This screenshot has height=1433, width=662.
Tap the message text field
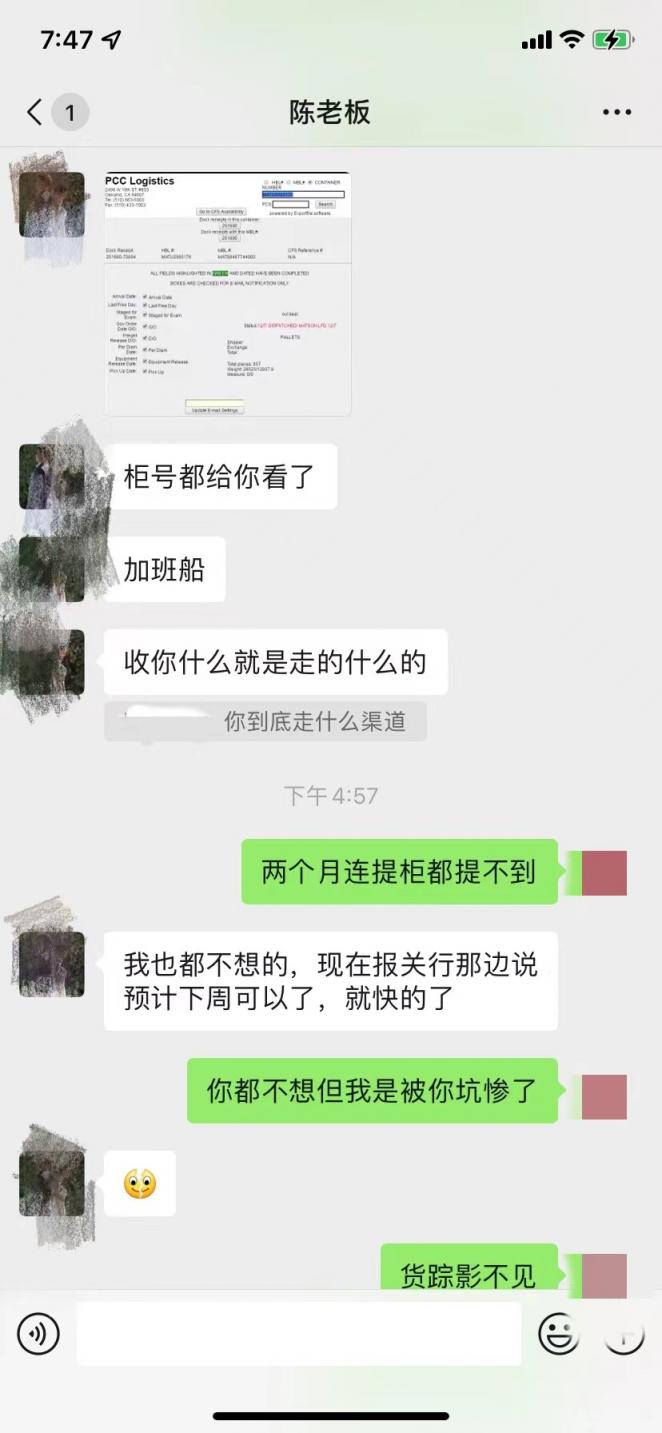(x=299, y=1333)
